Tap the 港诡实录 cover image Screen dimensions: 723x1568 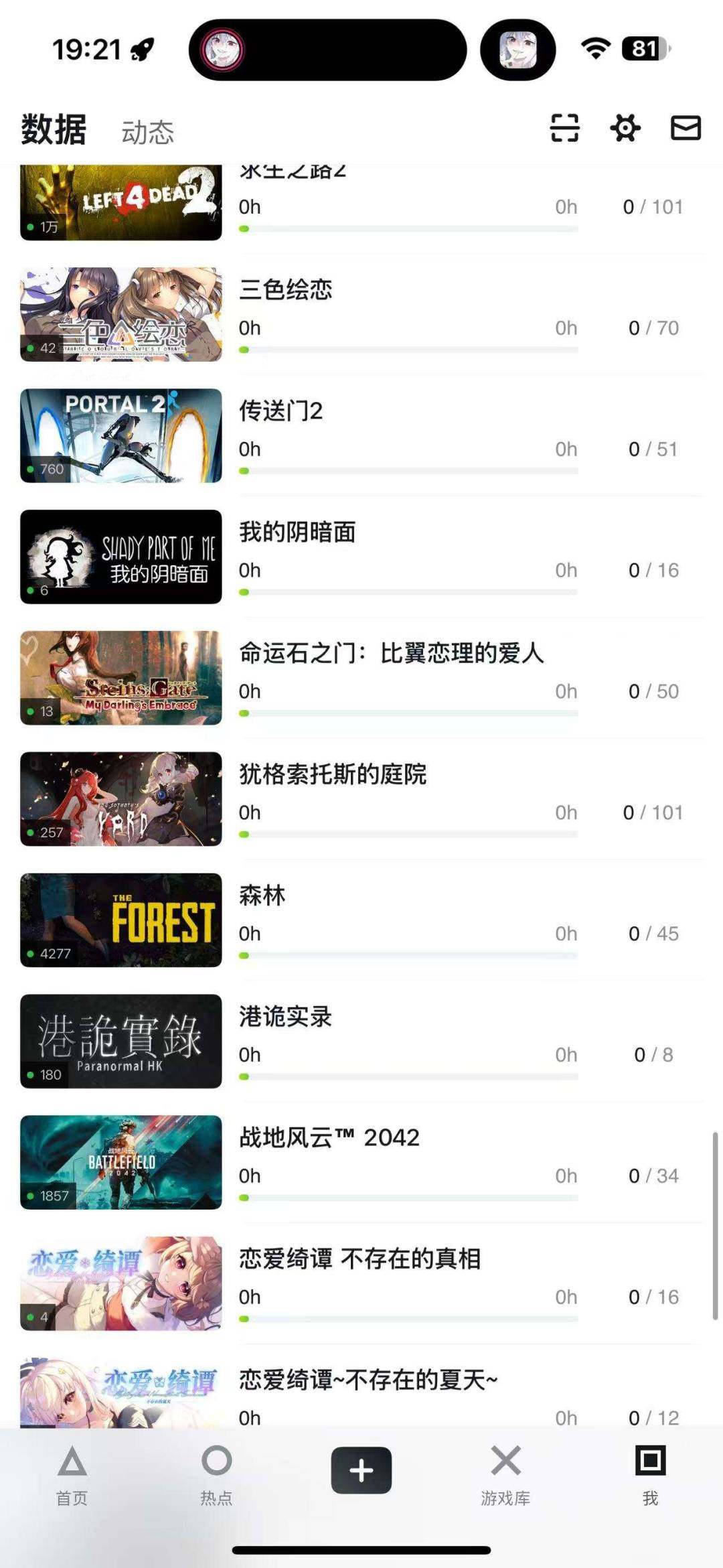pos(120,1042)
